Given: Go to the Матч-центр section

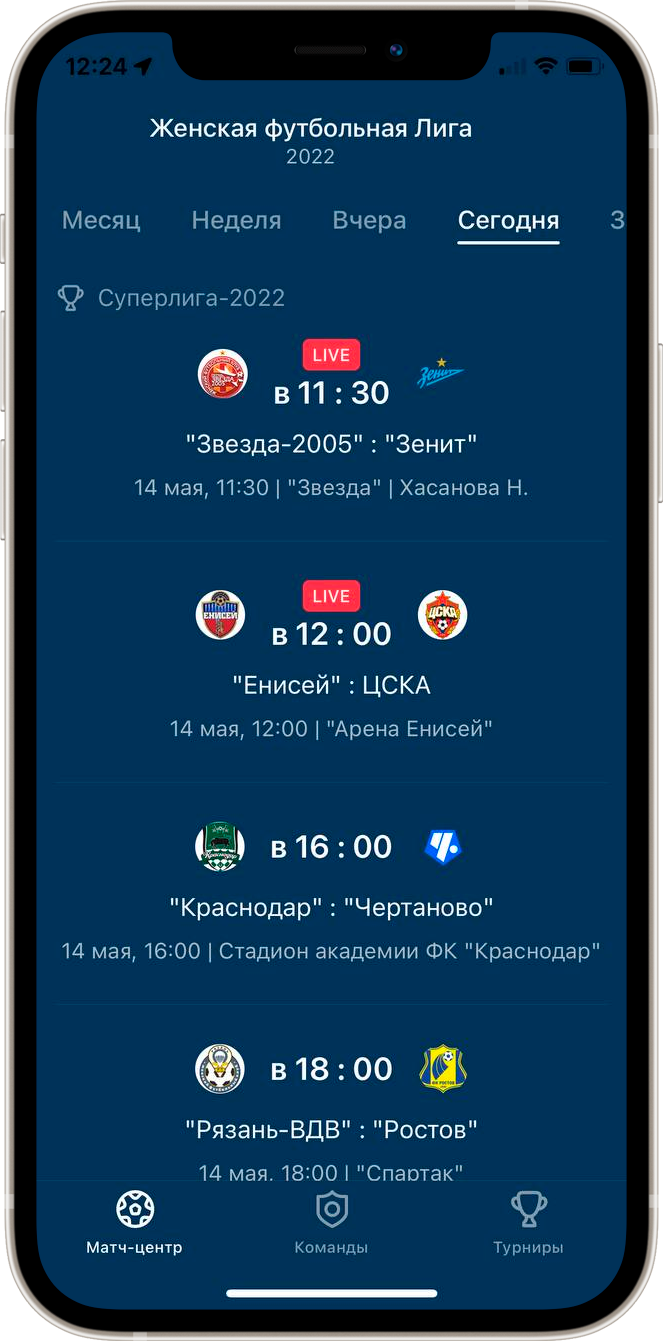Looking at the screenshot, I should (x=134, y=1222).
